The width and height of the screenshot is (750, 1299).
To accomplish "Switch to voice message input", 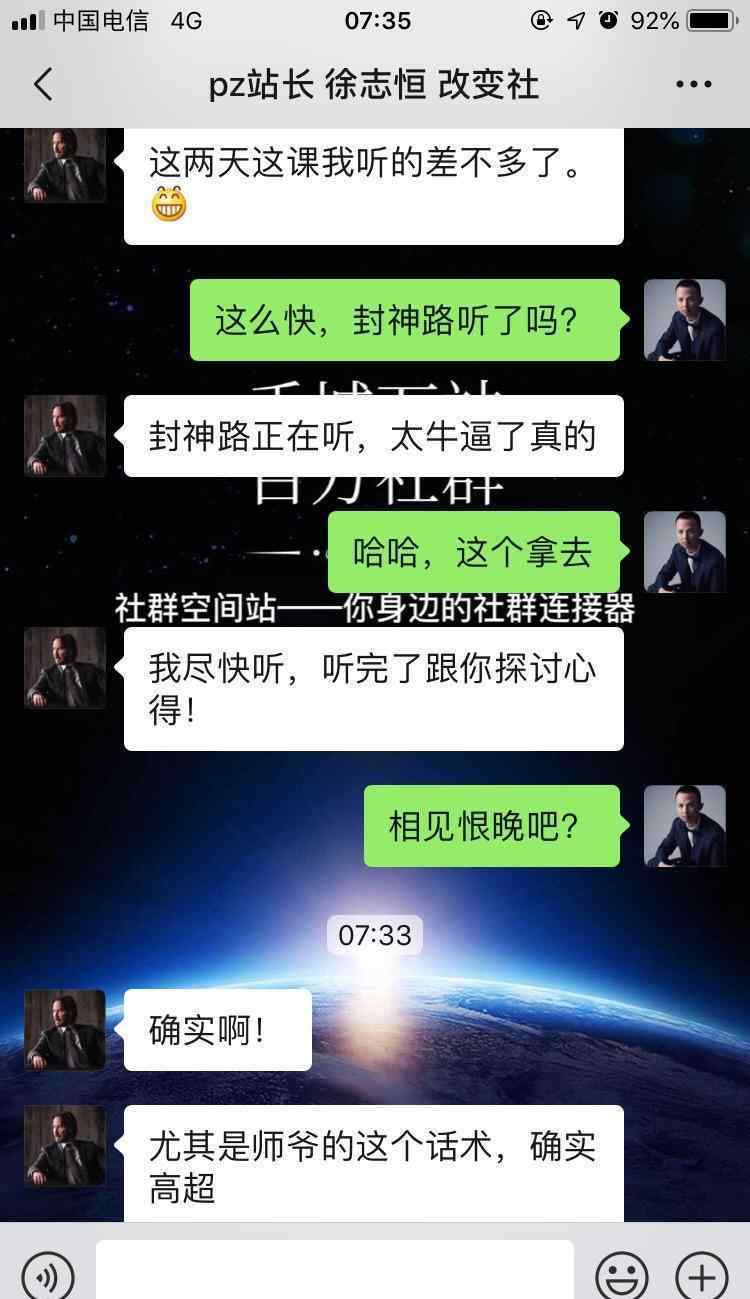I will (x=47, y=1274).
